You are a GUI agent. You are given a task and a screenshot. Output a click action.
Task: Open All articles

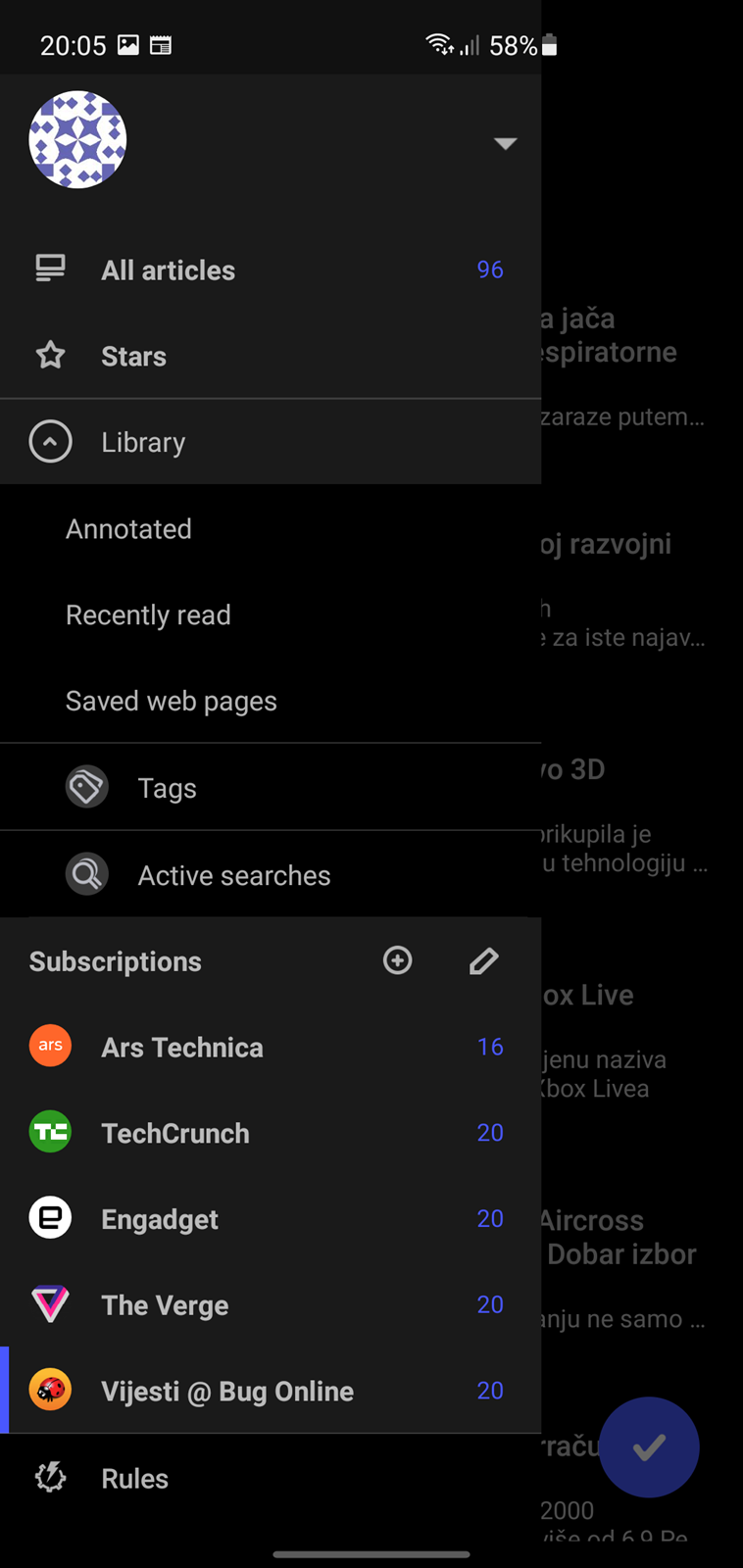(271, 269)
